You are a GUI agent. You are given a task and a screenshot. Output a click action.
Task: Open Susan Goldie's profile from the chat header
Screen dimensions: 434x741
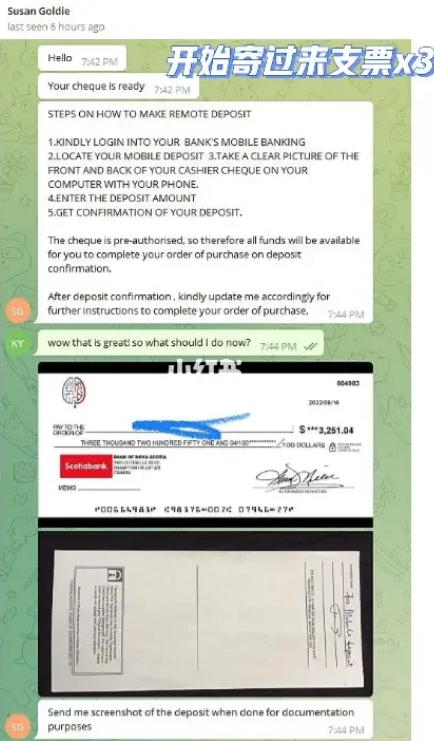point(39,11)
